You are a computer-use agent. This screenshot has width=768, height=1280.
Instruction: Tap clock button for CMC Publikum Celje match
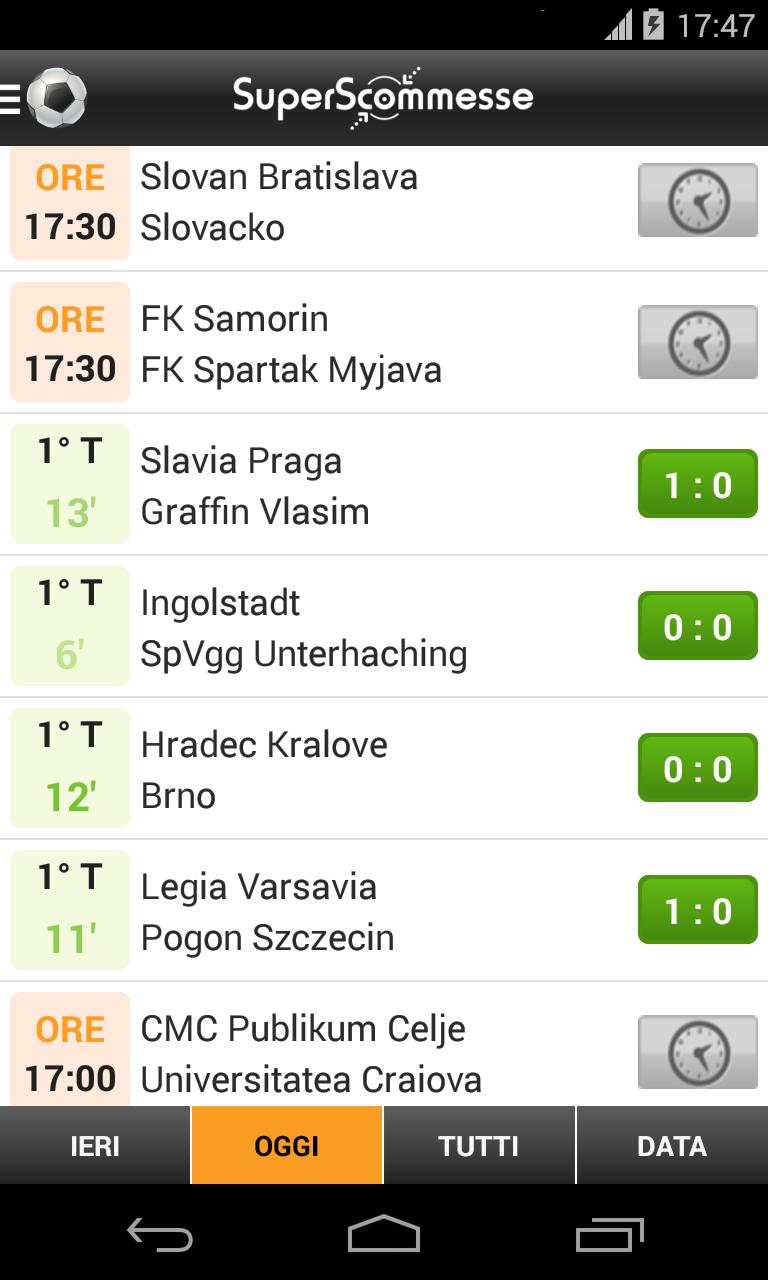pyautogui.click(x=697, y=1052)
